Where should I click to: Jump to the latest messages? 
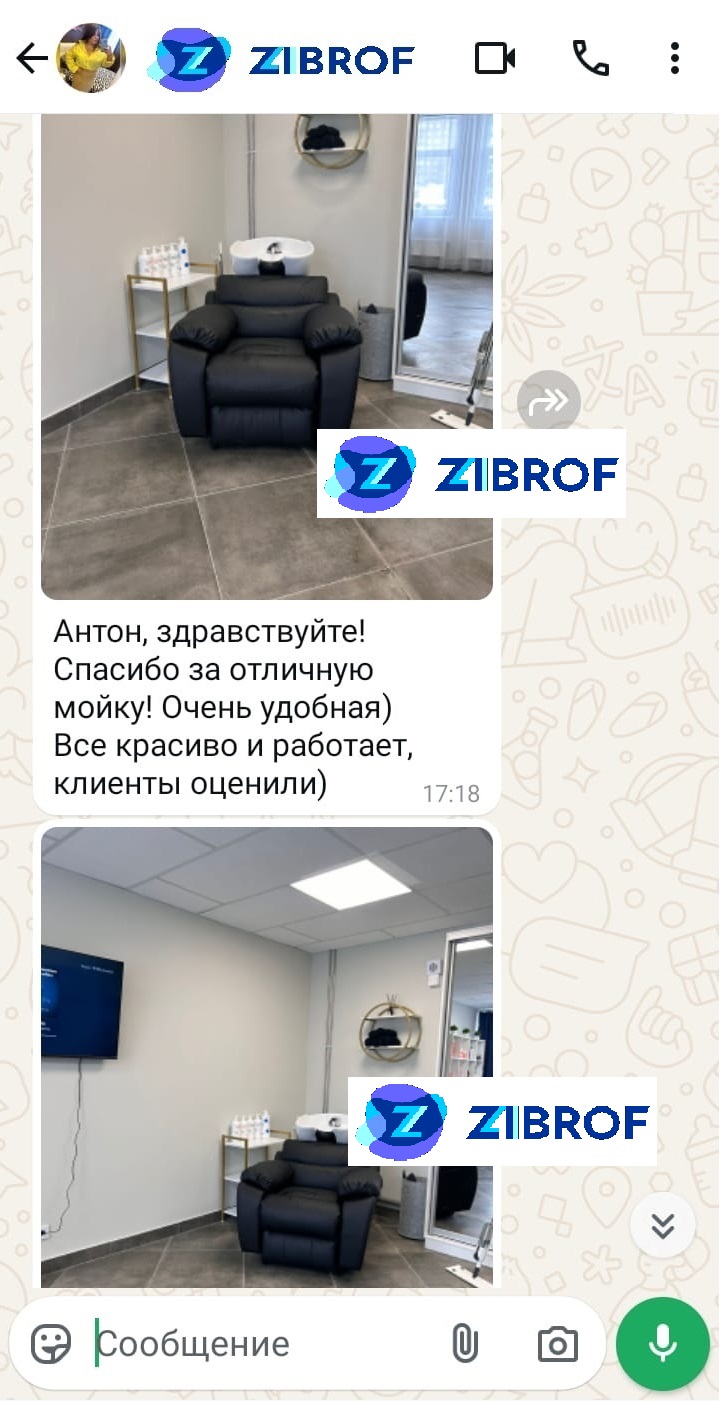click(x=662, y=1225)
